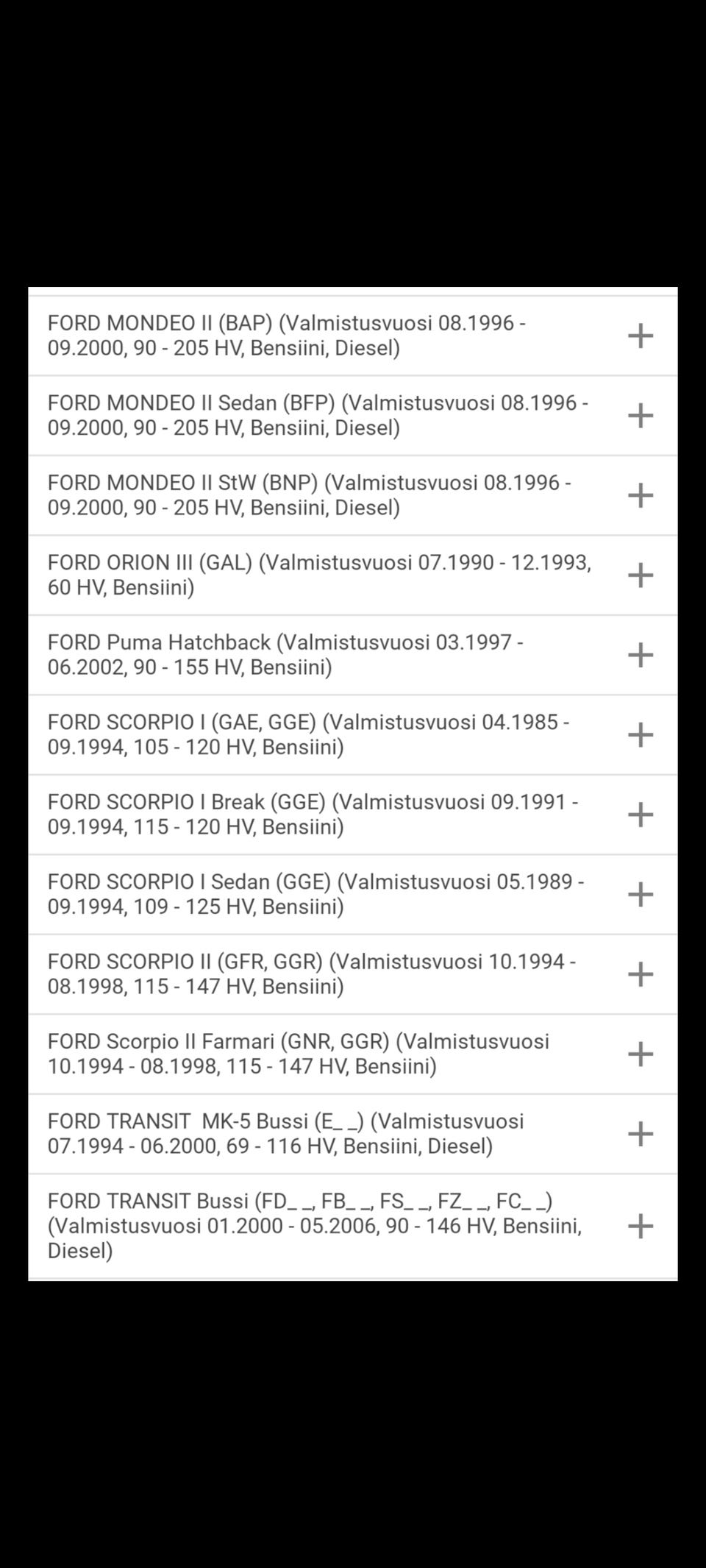Open FORD MONDEO II StW (BNP) details
706x1568 pixels.
tap(640, 495)
